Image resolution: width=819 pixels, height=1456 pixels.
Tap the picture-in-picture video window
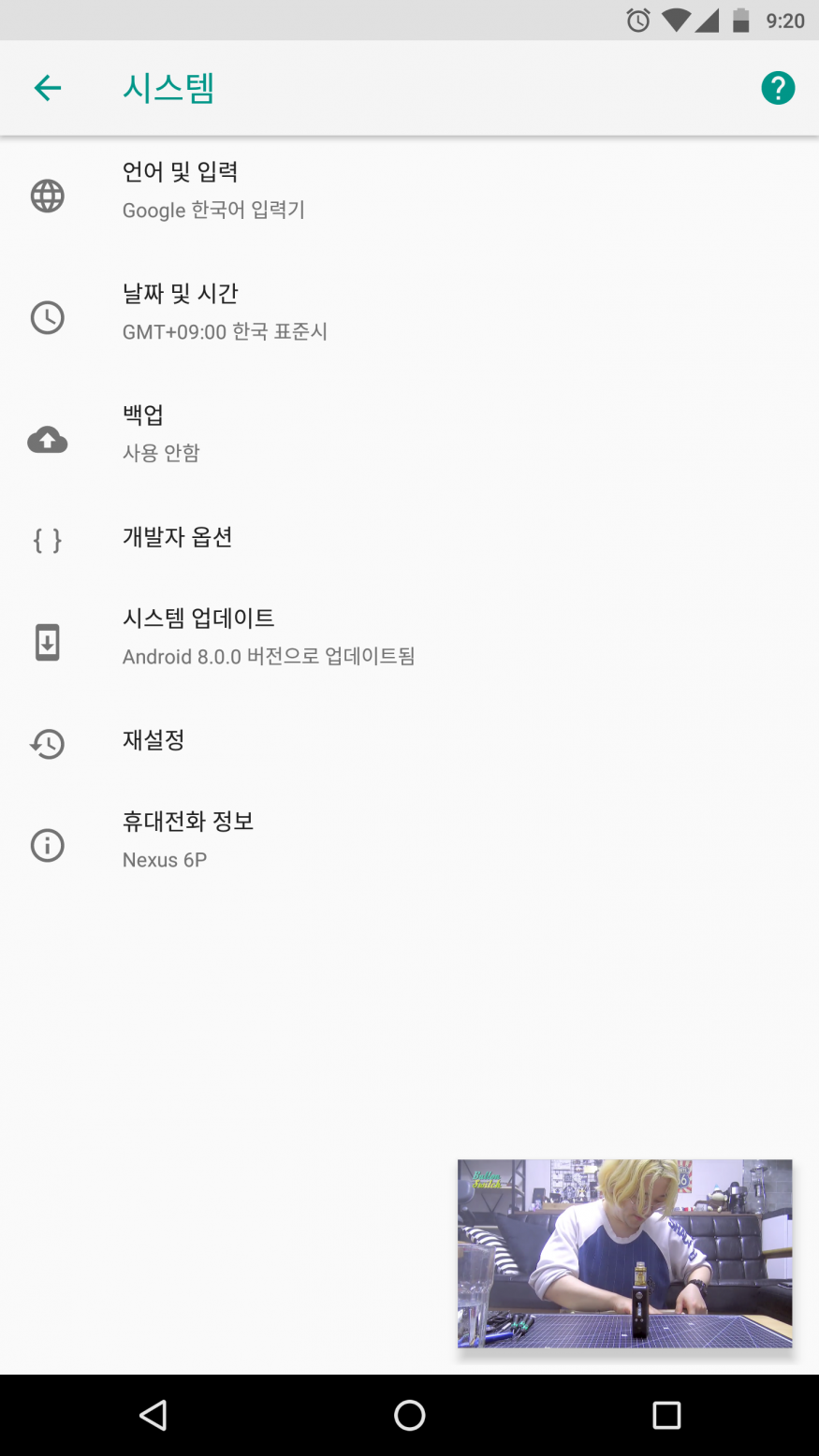[624, 1253]
